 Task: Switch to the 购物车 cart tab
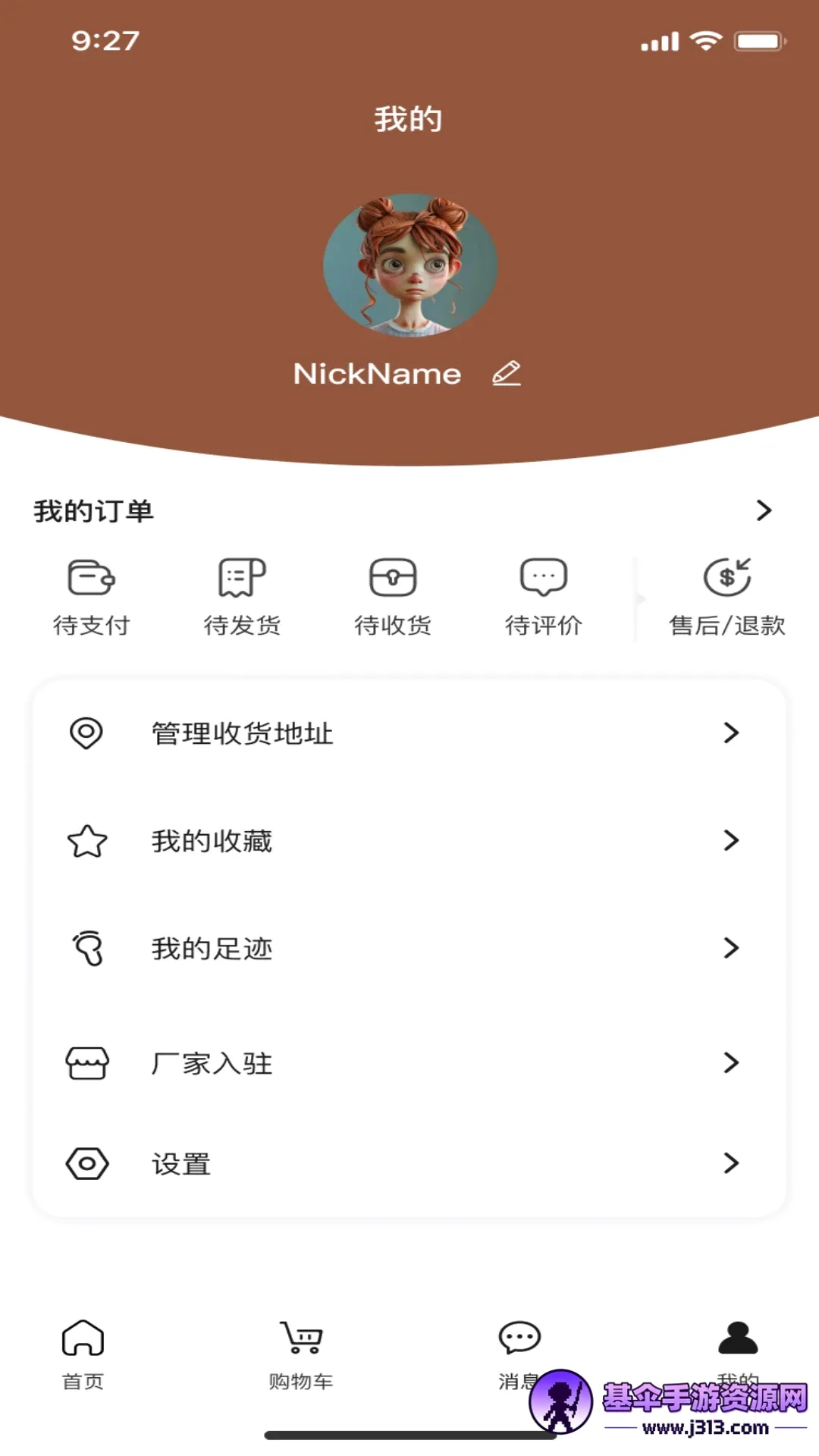[301, 1355]
